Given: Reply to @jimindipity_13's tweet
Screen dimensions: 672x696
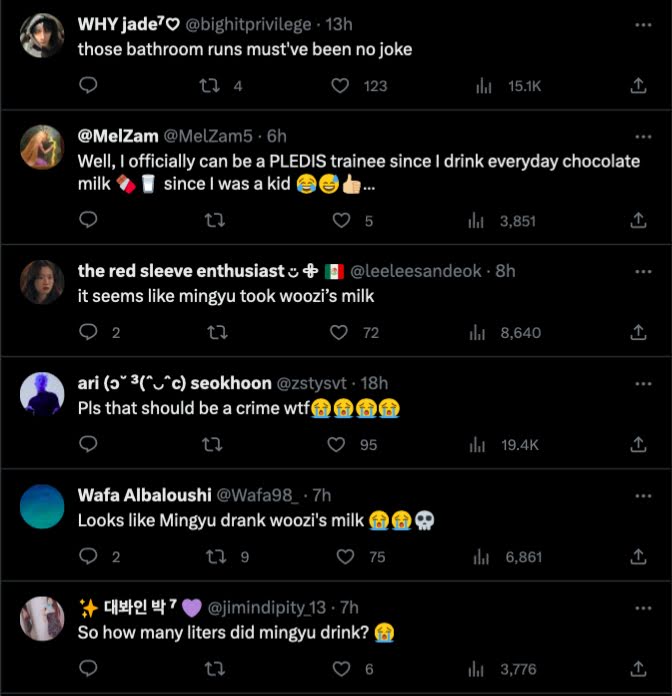Looking at the screenshot, I should click(88, 668).
